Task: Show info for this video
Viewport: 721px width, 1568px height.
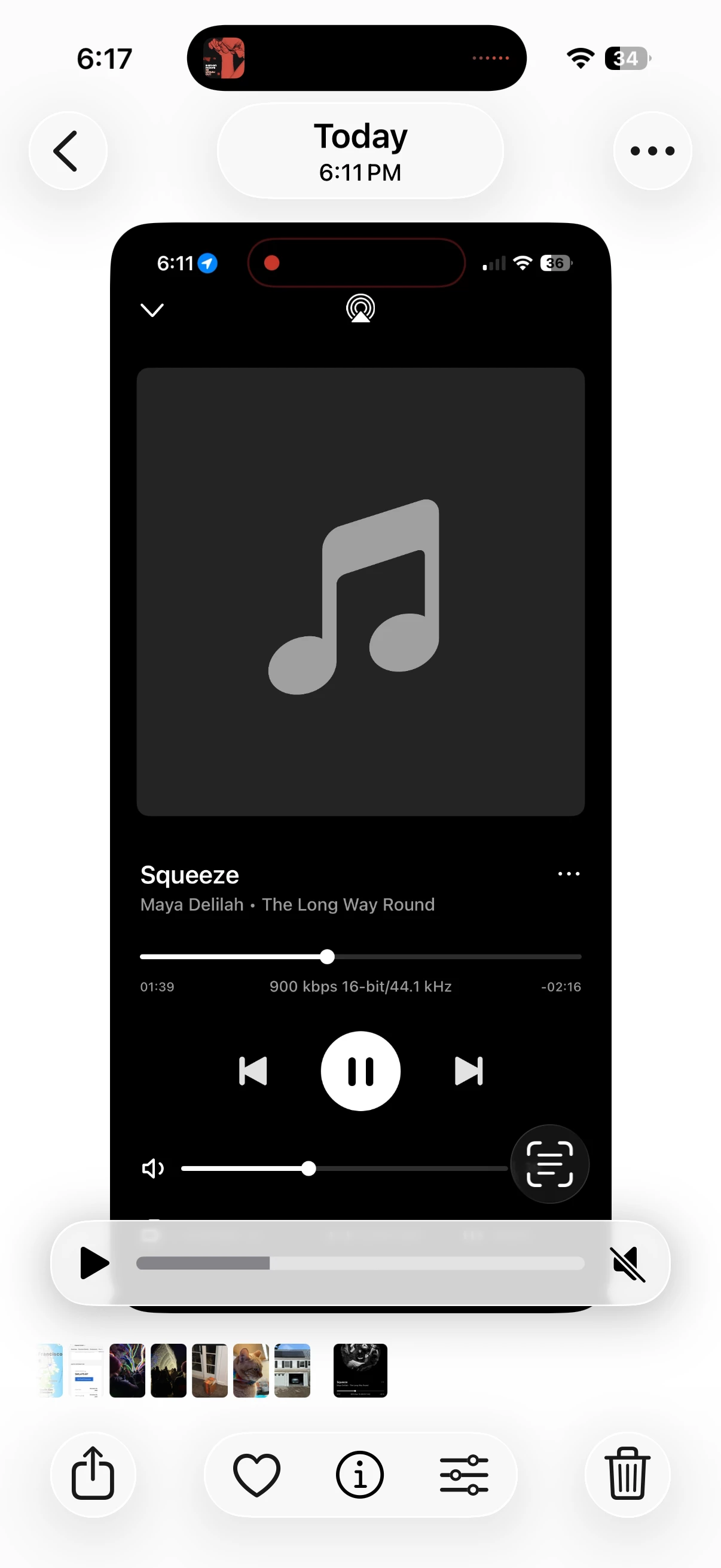Action: [x=360, y=1474]
